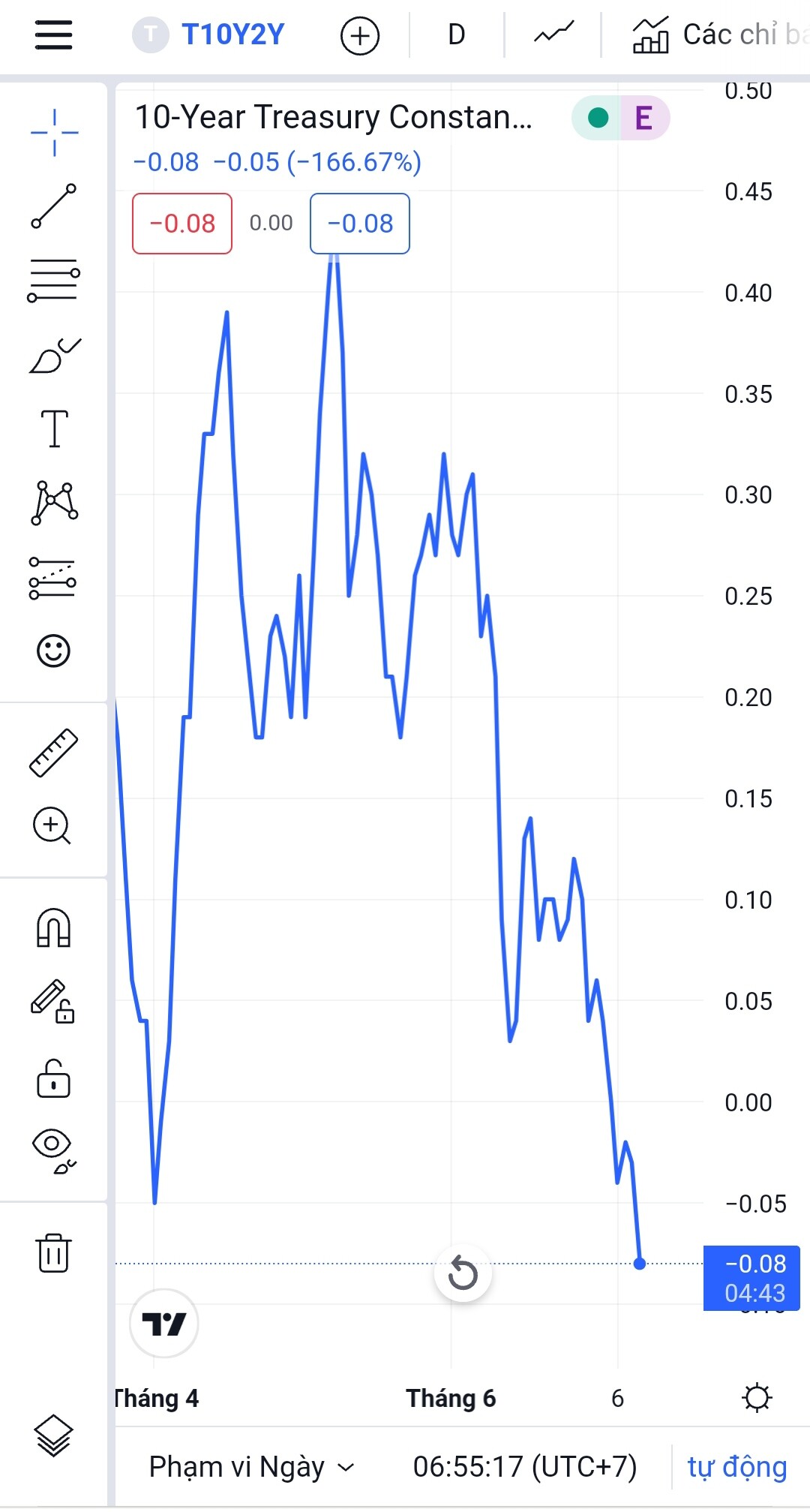
Task: Open the emoji sticker tool
Action: point(54,651)
